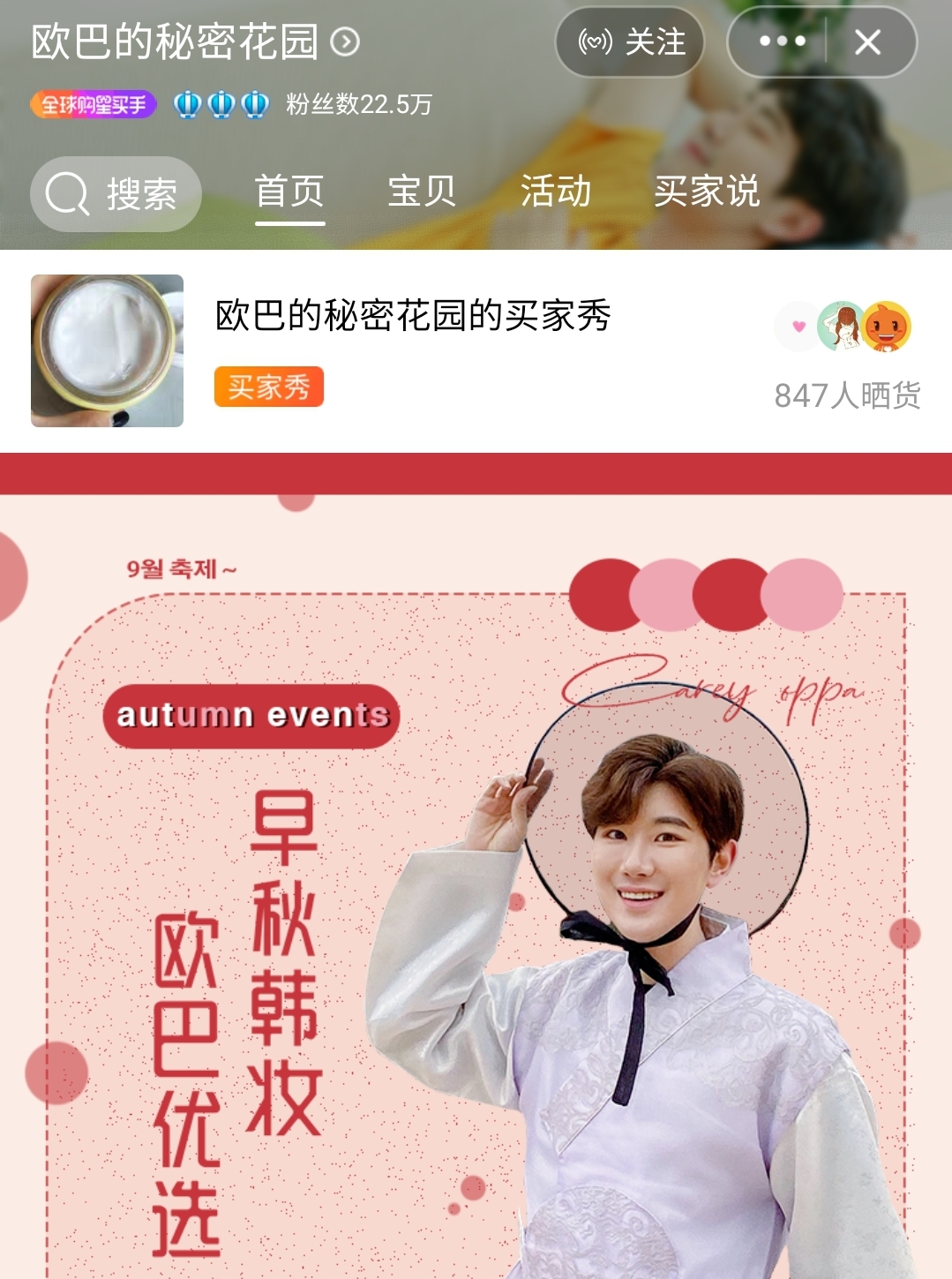Open the 搜索 search box
952x1279 pixels.
point(116,193)
